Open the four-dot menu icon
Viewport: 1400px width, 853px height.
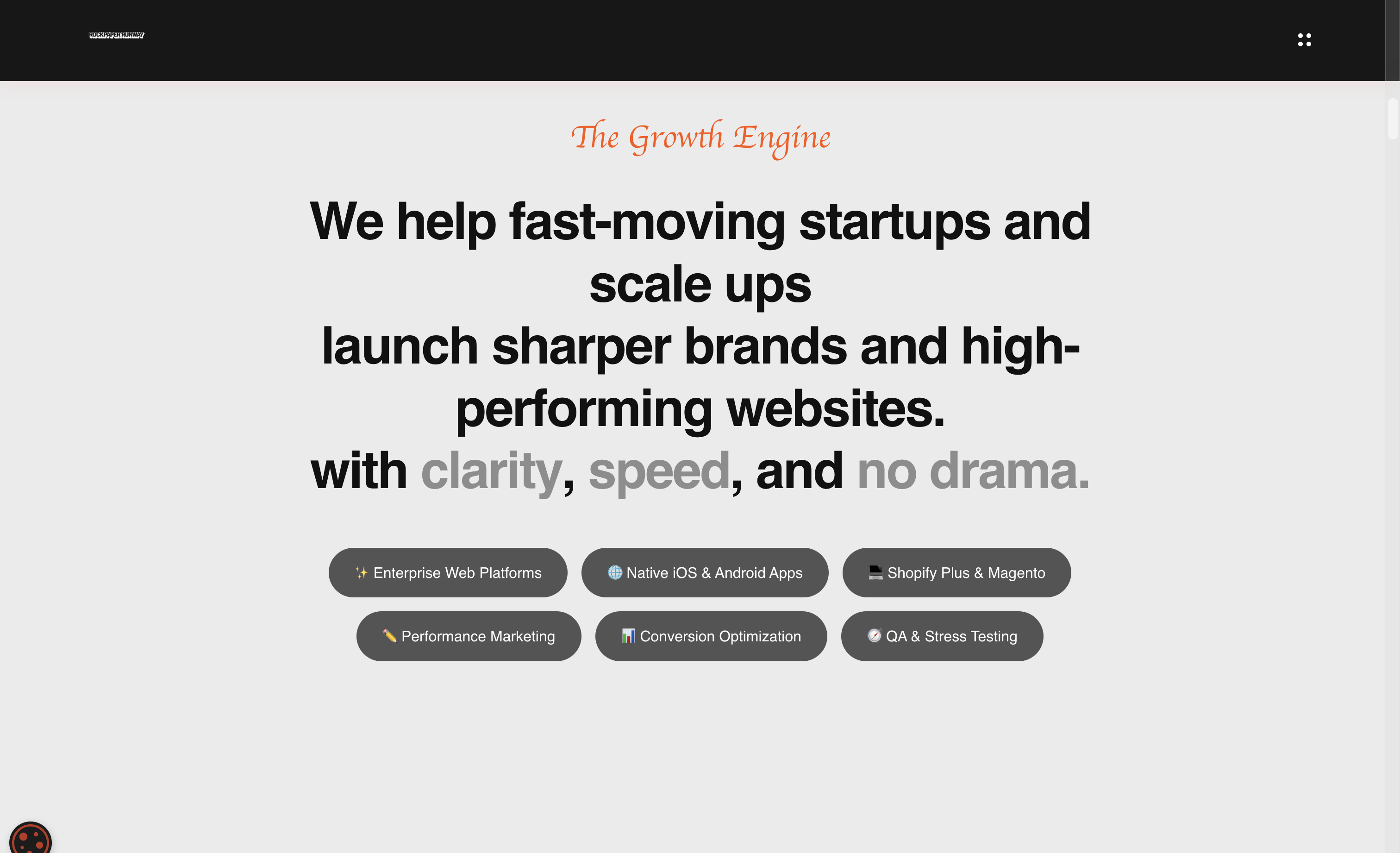click(1304, 40)
